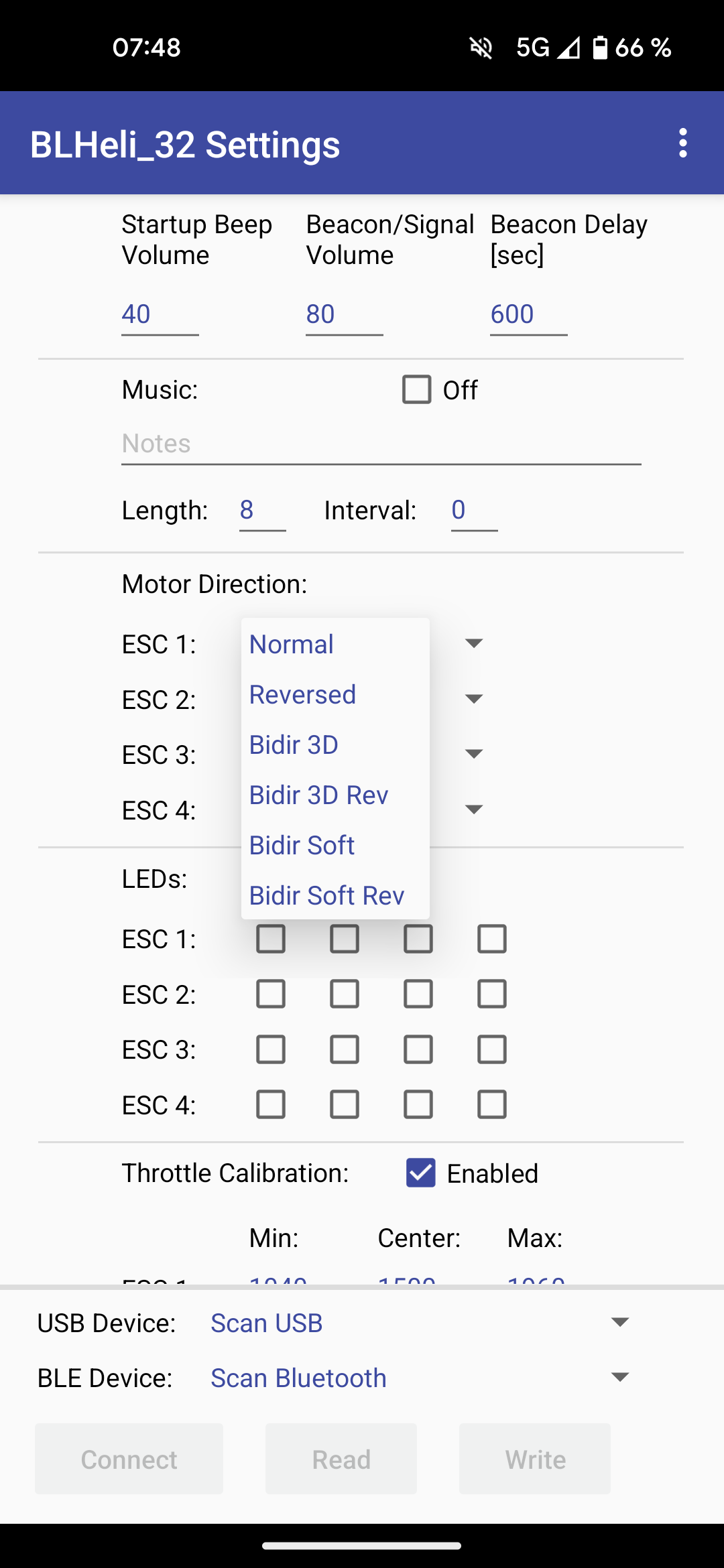Edit the music Interval field
Image resolution: width=724 pixels, height=1568 pixels.
click(x=475, y=511)
